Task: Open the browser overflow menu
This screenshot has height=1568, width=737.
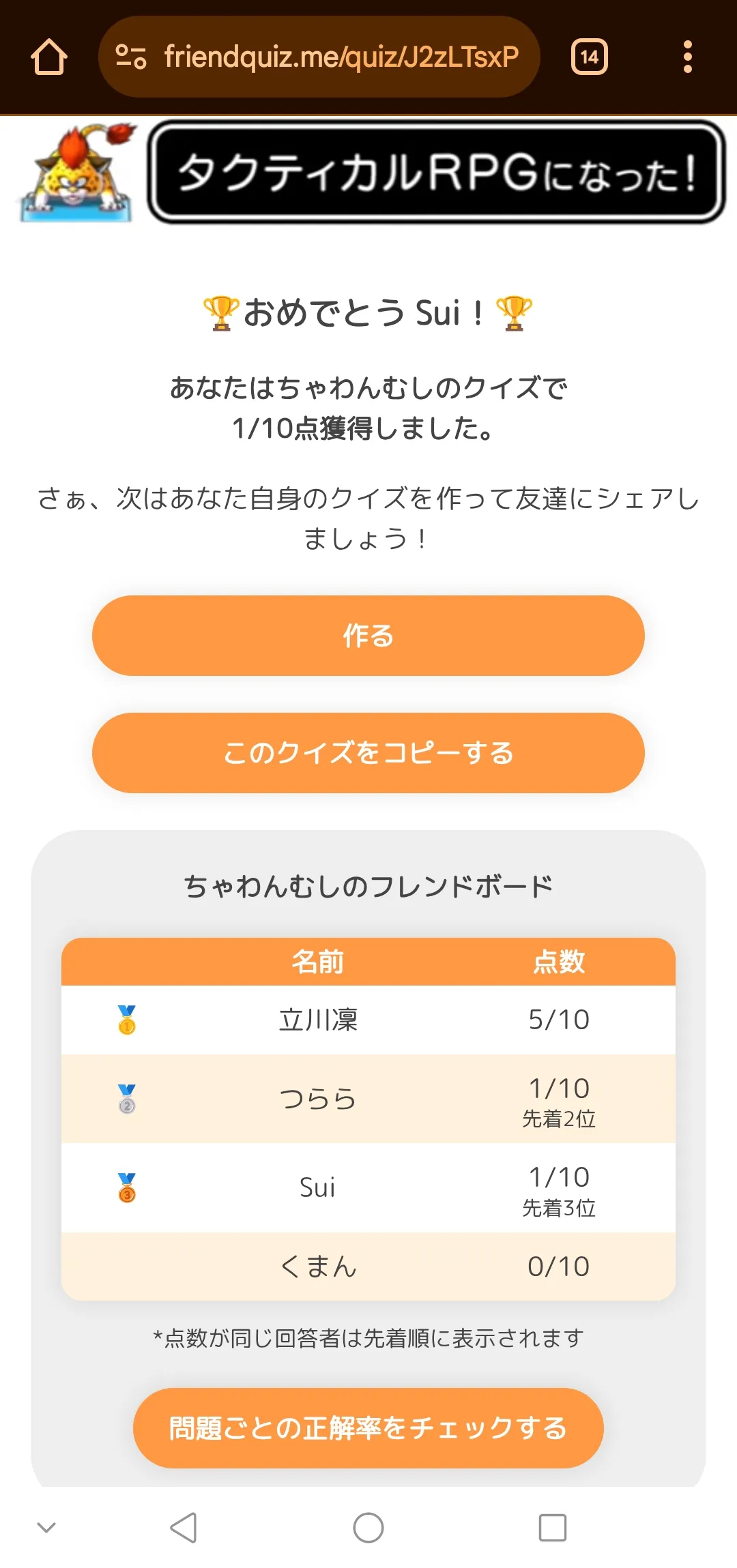Action: [687, 57]
